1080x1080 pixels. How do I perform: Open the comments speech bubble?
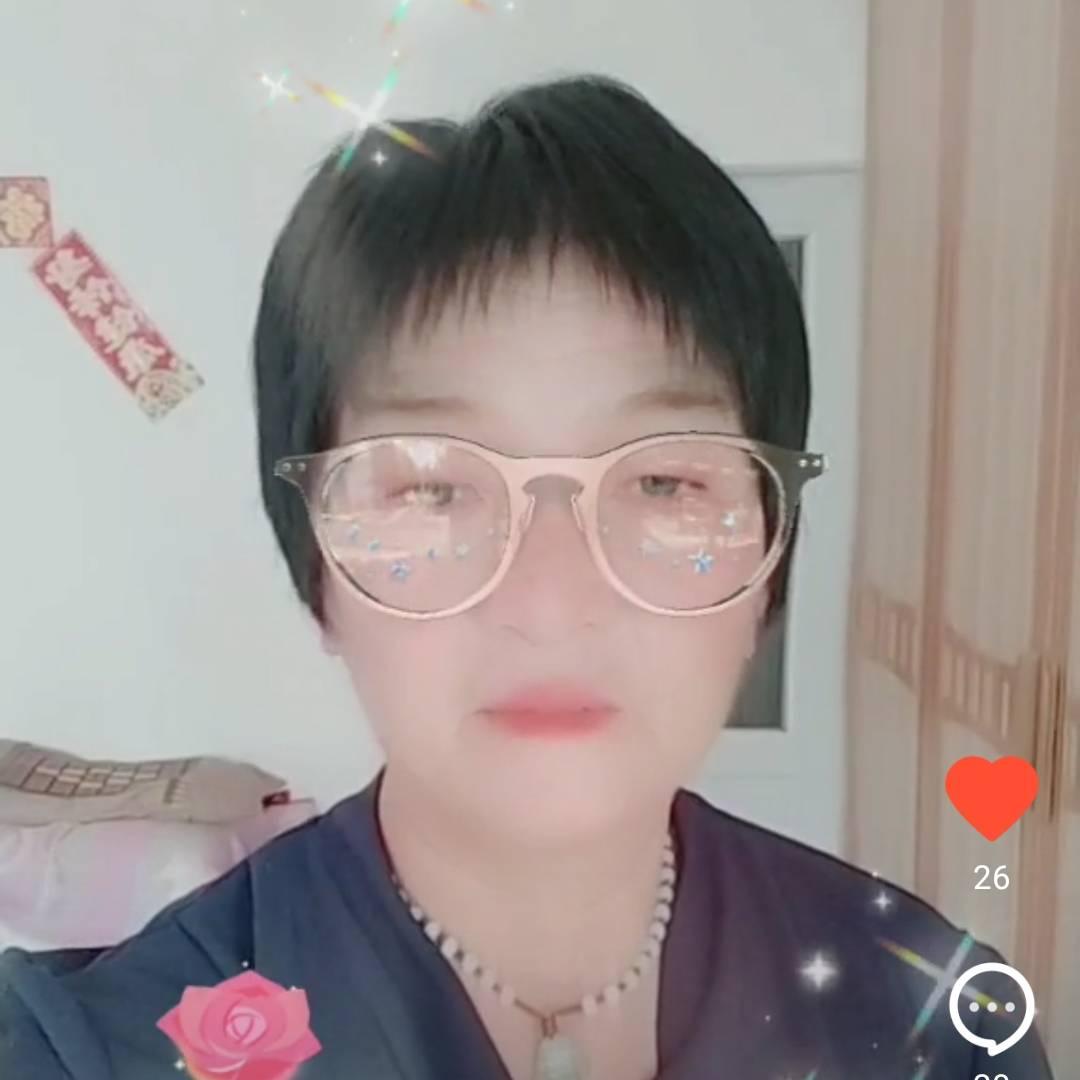(x=991, y=1009)
